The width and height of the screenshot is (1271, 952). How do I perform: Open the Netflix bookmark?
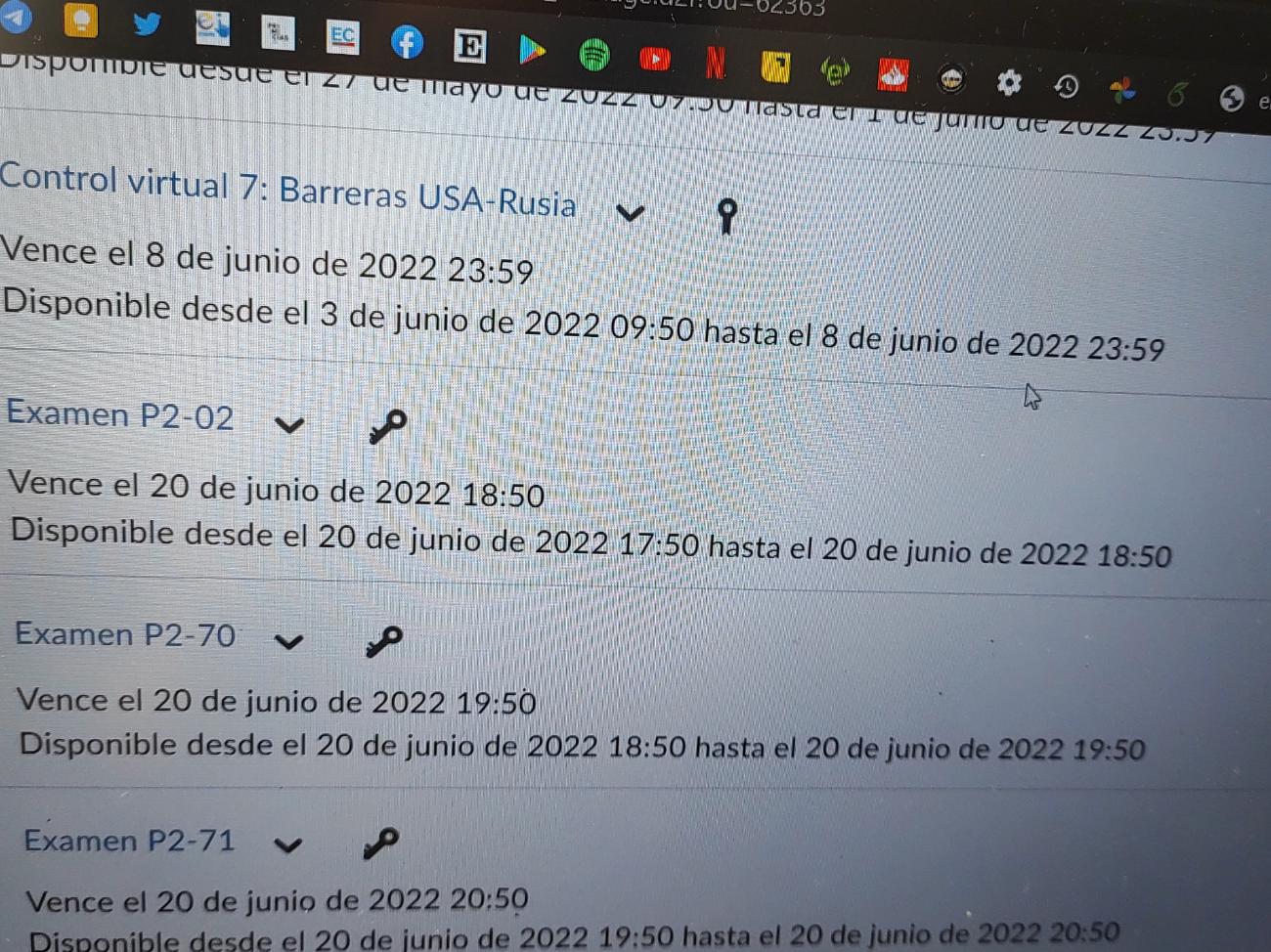click(x=715, y=64)
